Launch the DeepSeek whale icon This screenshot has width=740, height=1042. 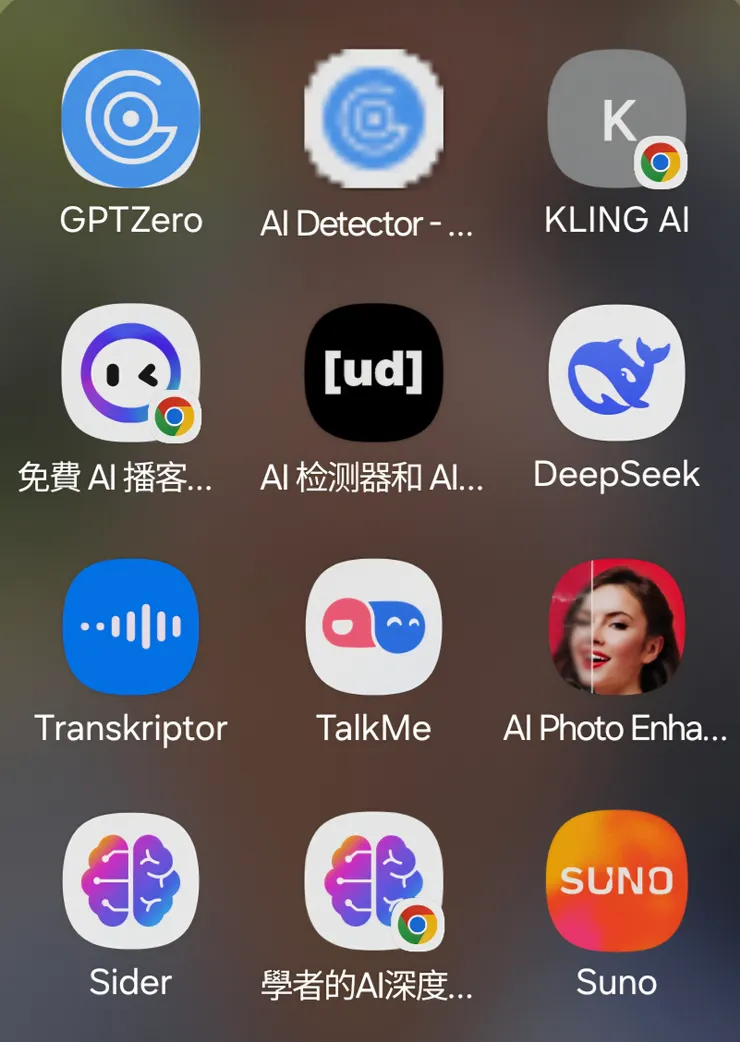click(617, 373)
